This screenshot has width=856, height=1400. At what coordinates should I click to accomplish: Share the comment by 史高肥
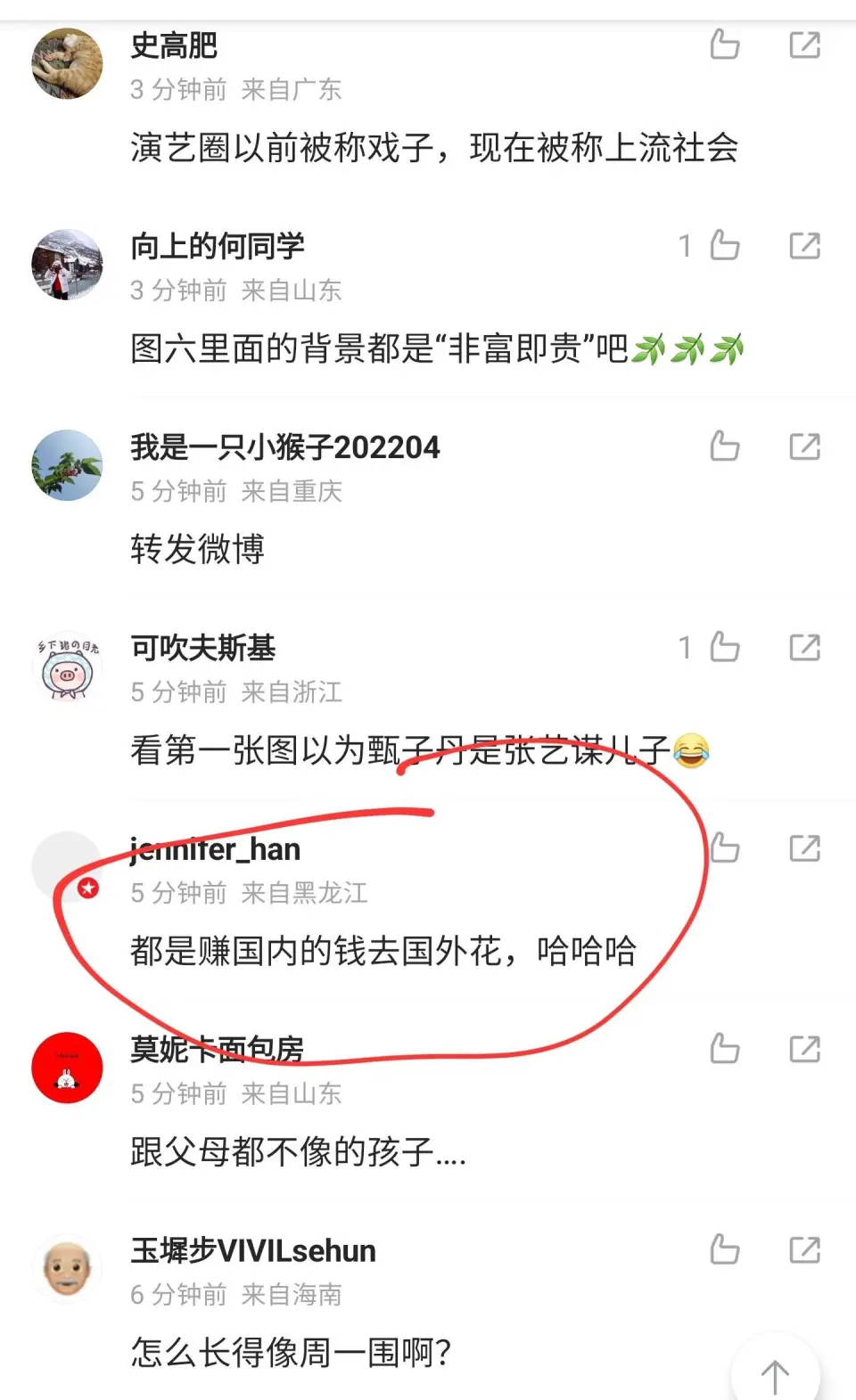pos(804,45)
